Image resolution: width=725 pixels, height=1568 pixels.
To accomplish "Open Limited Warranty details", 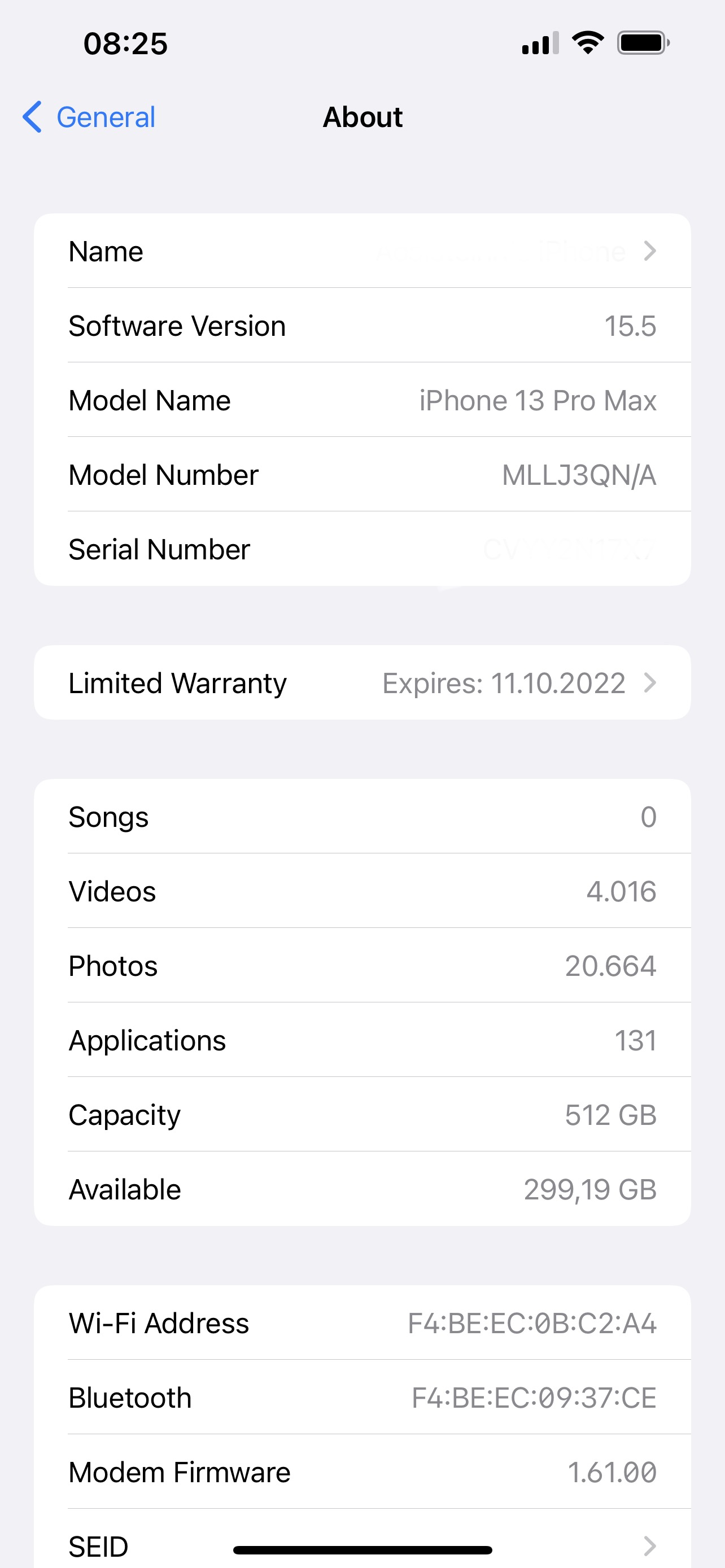I will coord(362,683).
